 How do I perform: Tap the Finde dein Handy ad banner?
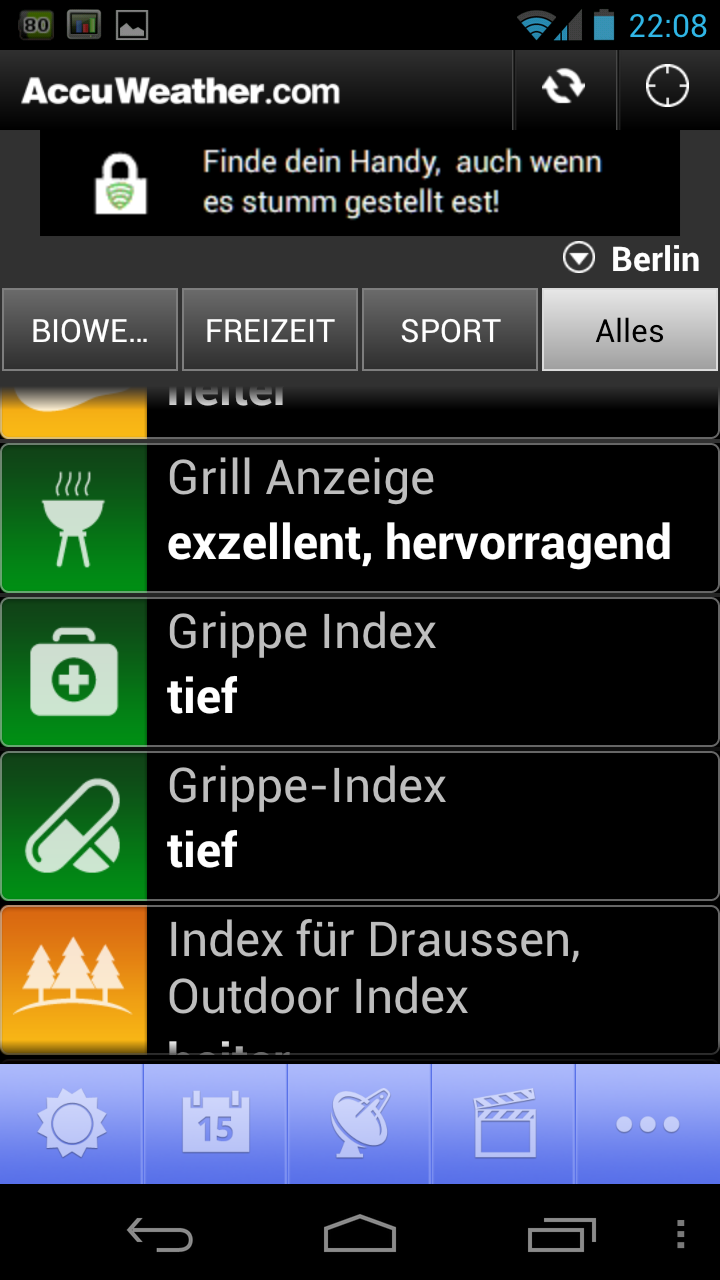click(x=360, y=182)
